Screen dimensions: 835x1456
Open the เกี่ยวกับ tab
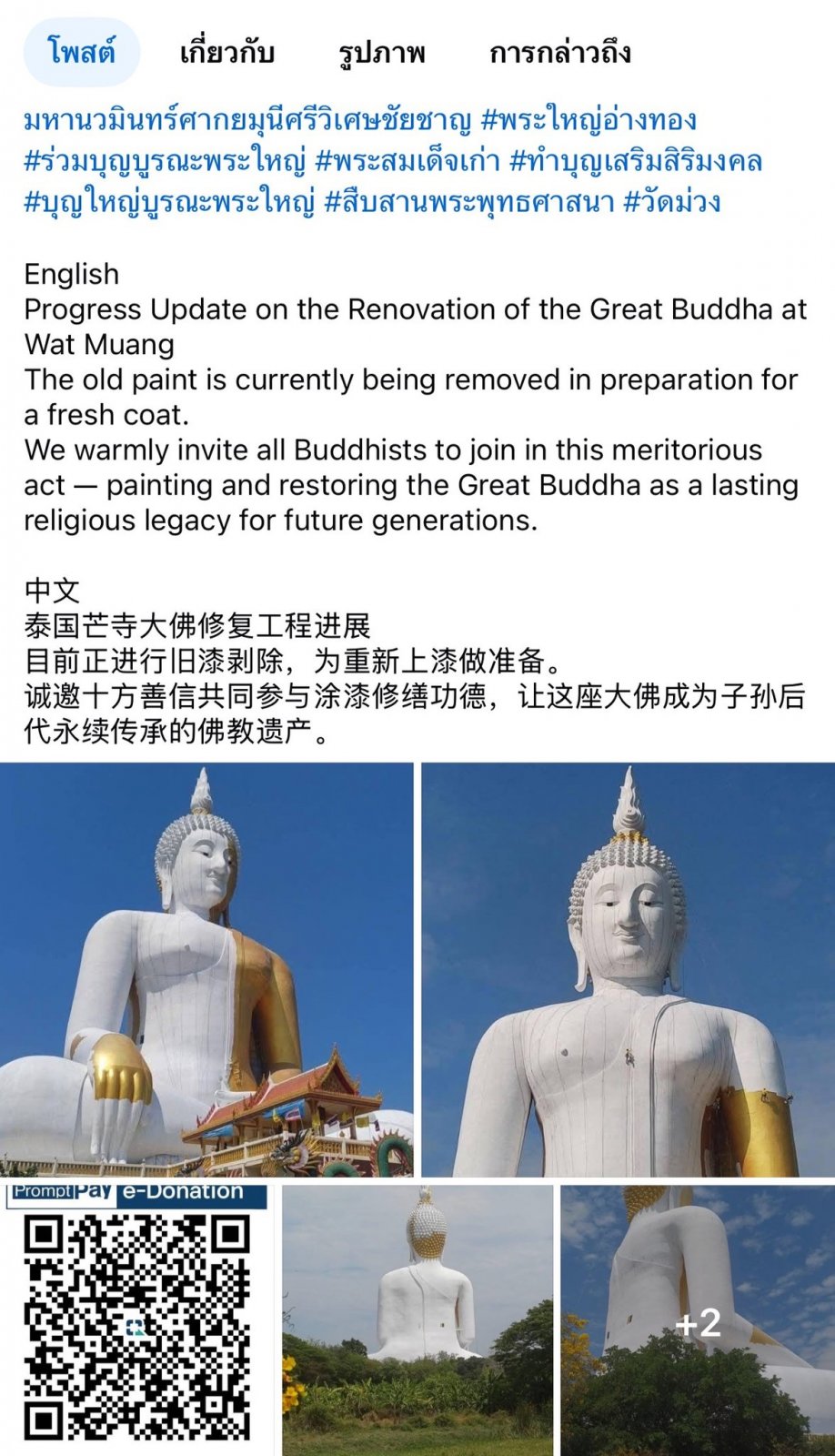coord(227,53)
